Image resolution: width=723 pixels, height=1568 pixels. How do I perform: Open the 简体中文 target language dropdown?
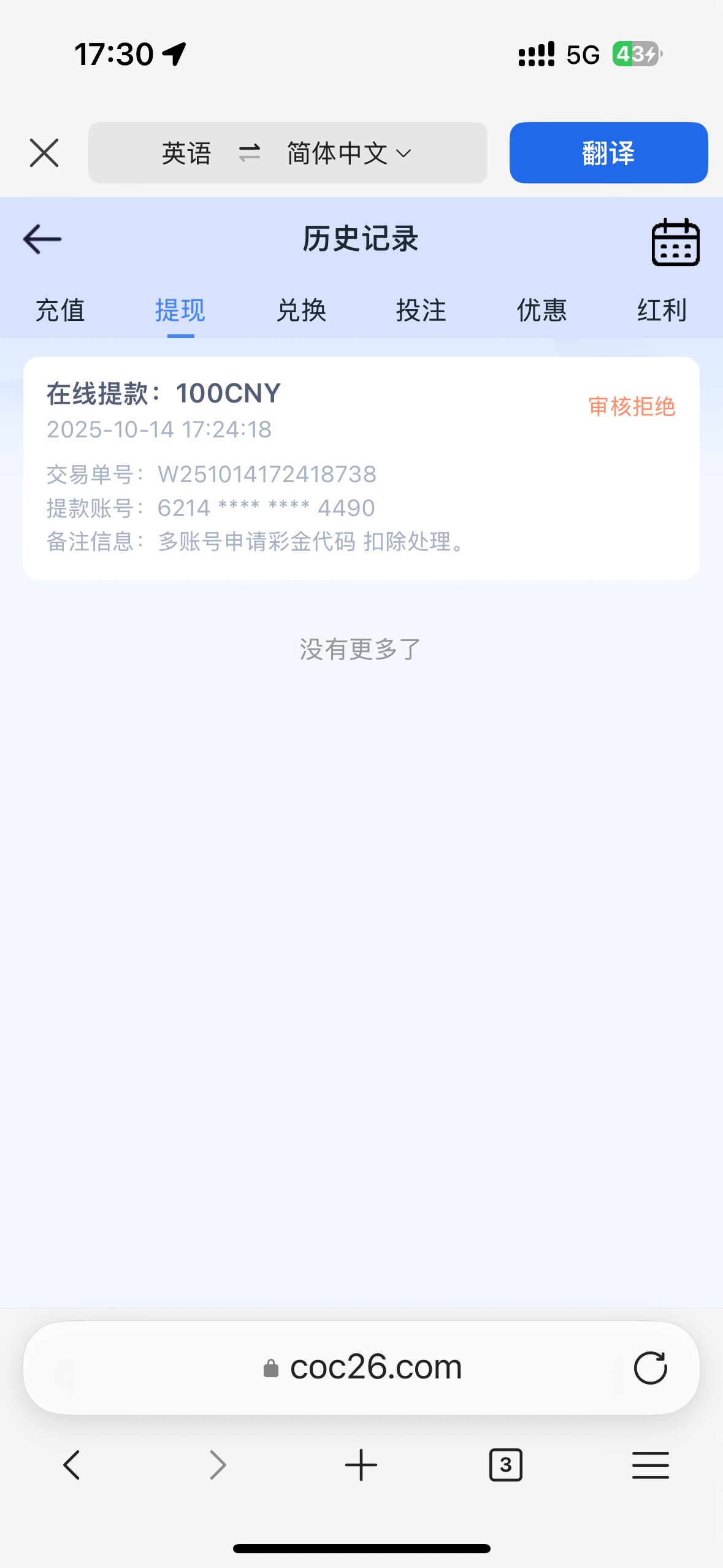coord(348,153)
